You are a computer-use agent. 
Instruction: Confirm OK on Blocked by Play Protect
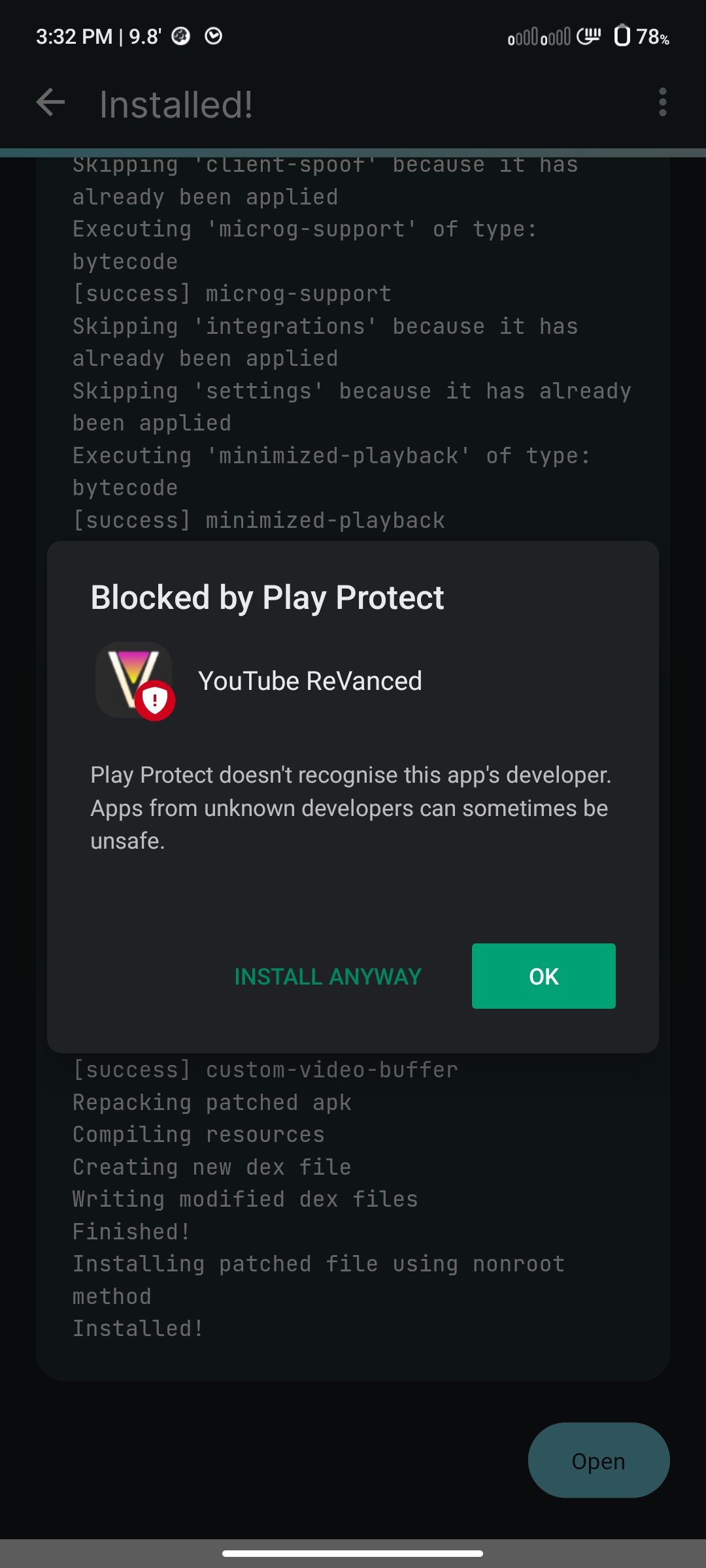pyautogui.click(x=544, y=976)
